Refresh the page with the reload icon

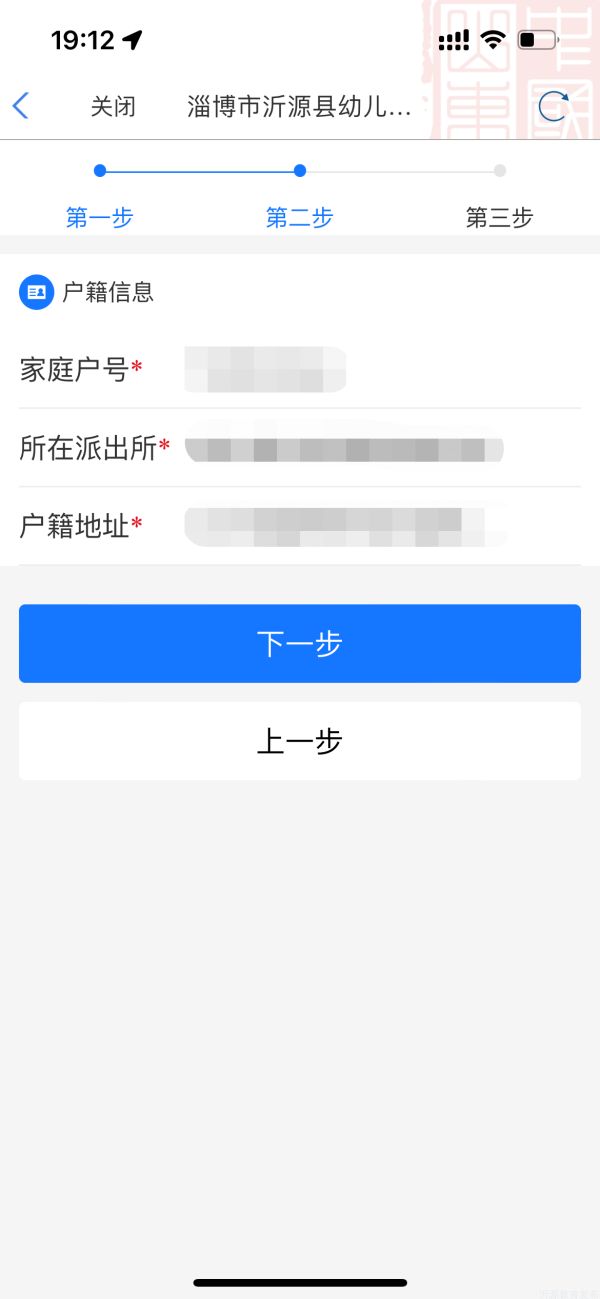(553, 107)
